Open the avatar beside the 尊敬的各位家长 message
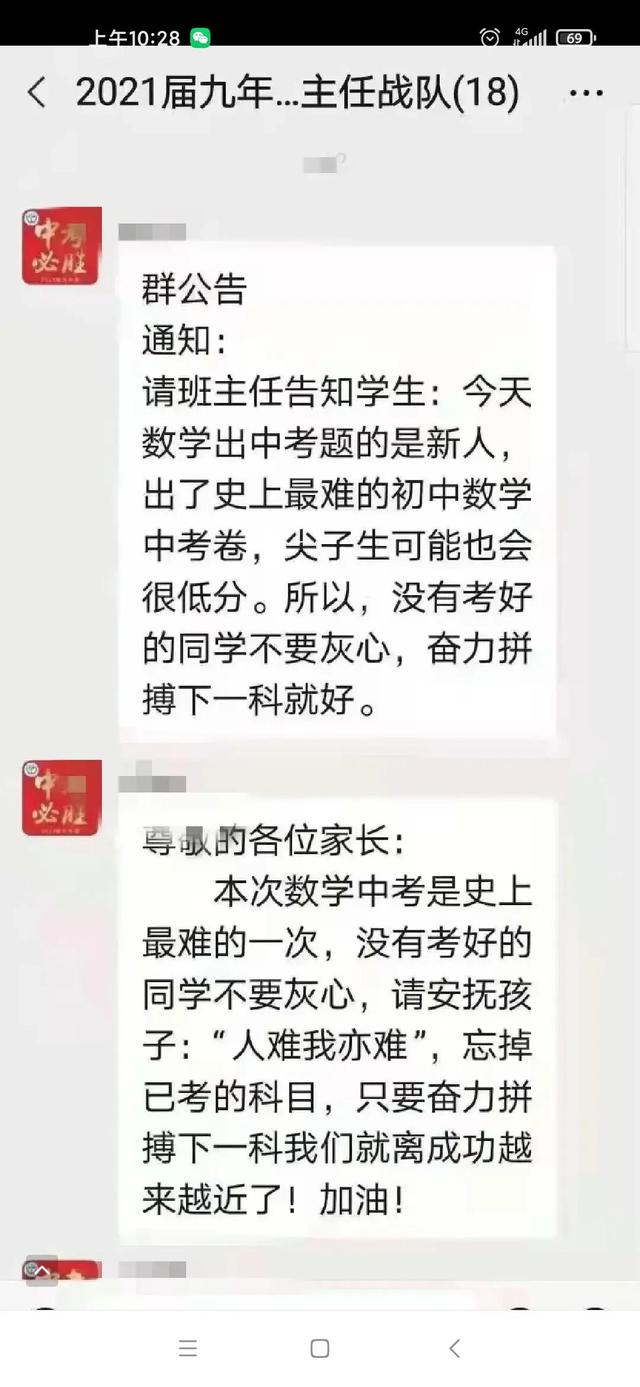640x1387 pixels. 62,798
